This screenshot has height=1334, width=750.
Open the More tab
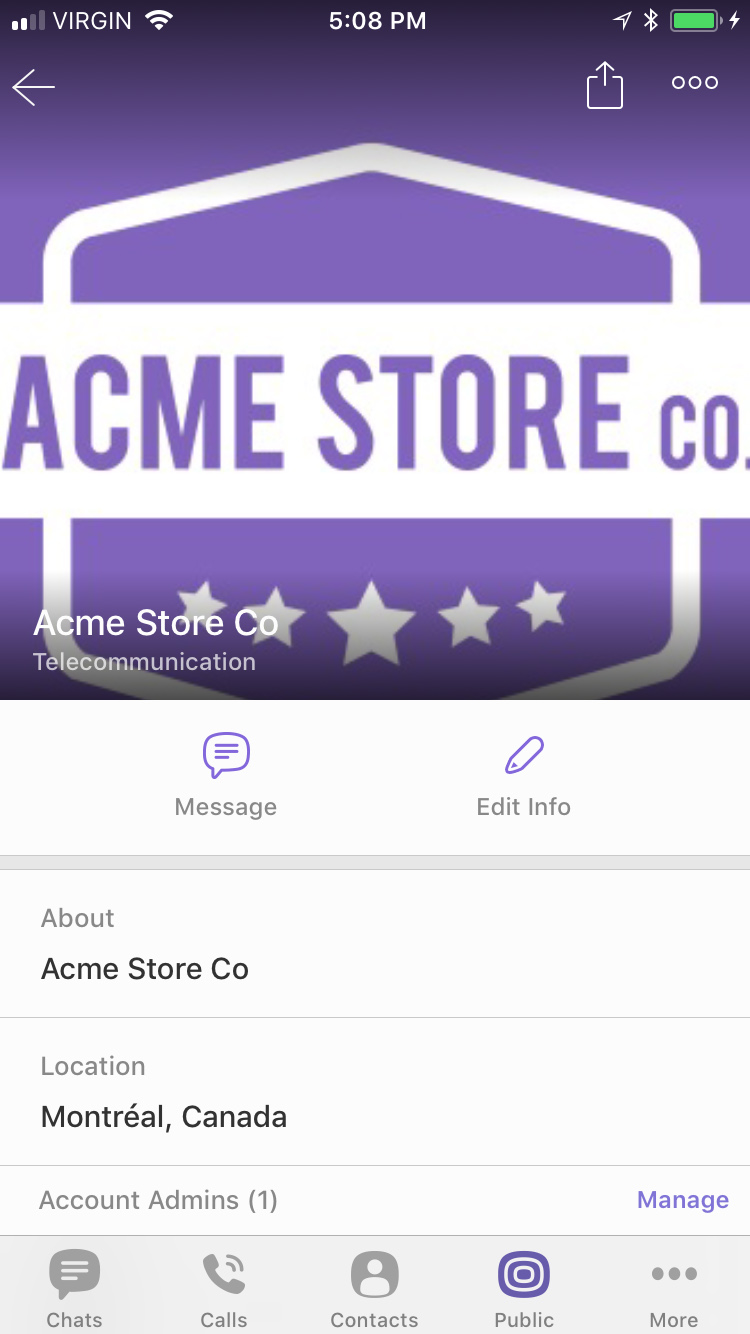(674, 1288)
